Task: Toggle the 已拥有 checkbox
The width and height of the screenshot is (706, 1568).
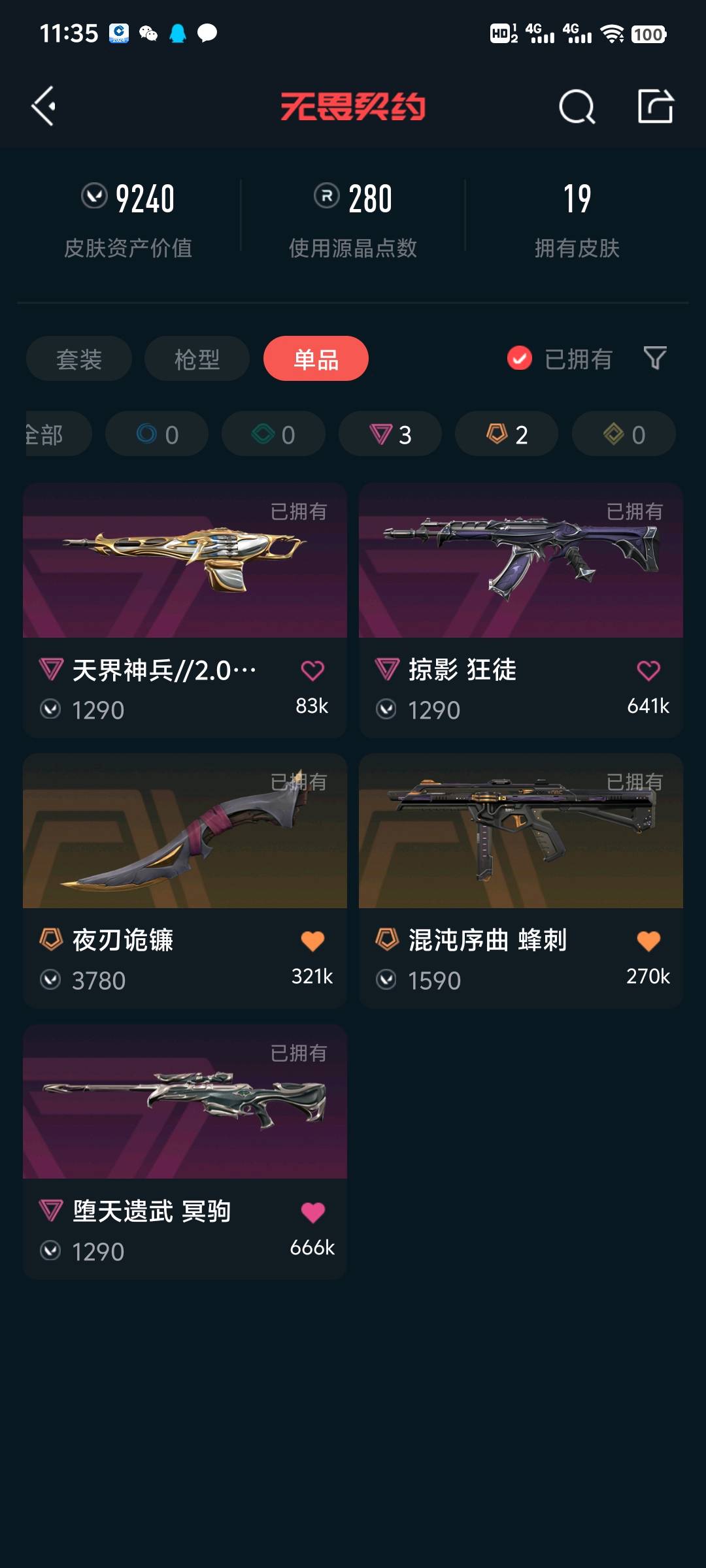Action: (520, 358)
